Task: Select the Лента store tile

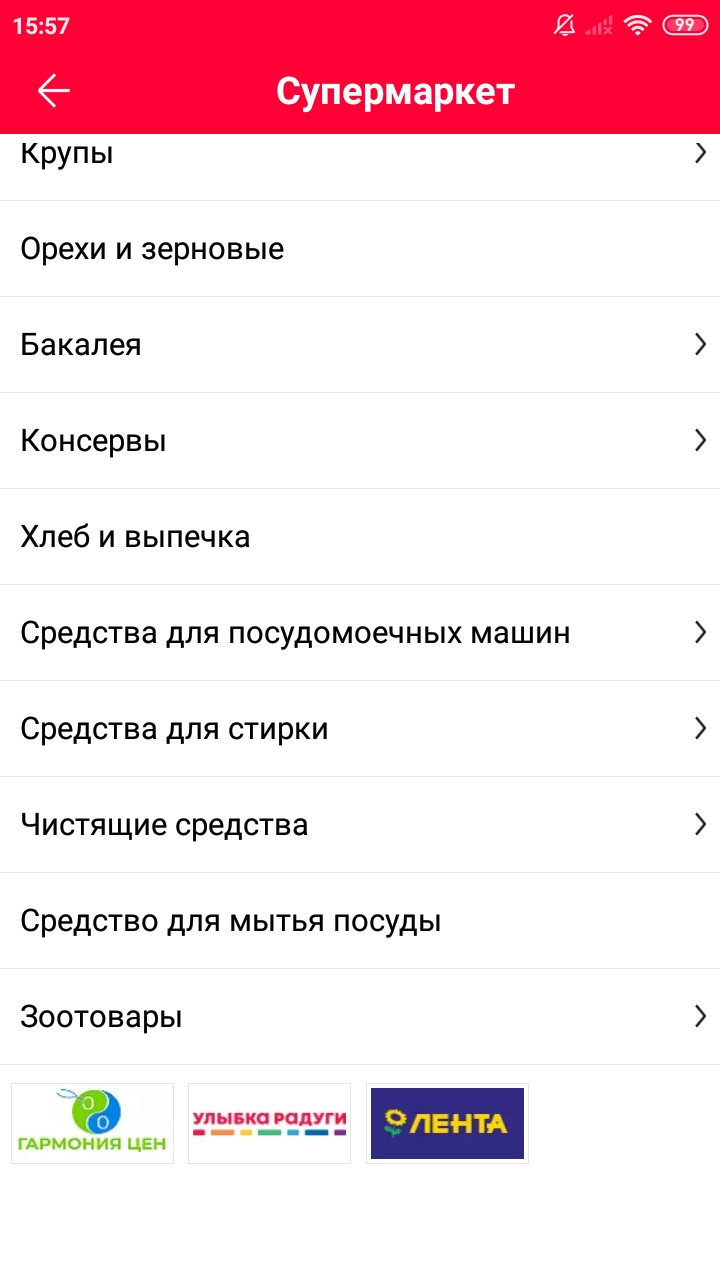Action: coord(447,1123)
